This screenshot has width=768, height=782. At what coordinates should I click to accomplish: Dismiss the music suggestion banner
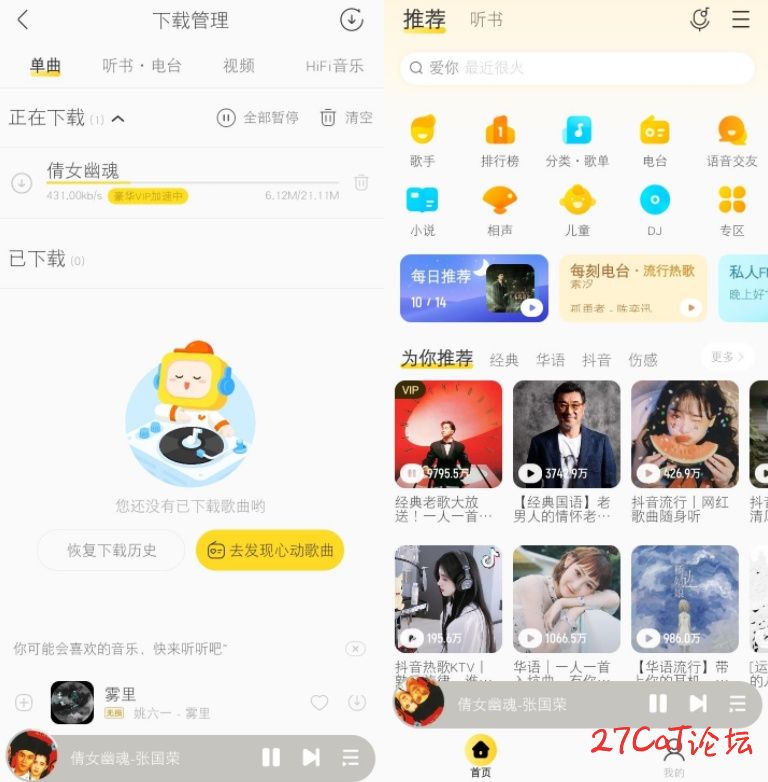tap(355, 649)
